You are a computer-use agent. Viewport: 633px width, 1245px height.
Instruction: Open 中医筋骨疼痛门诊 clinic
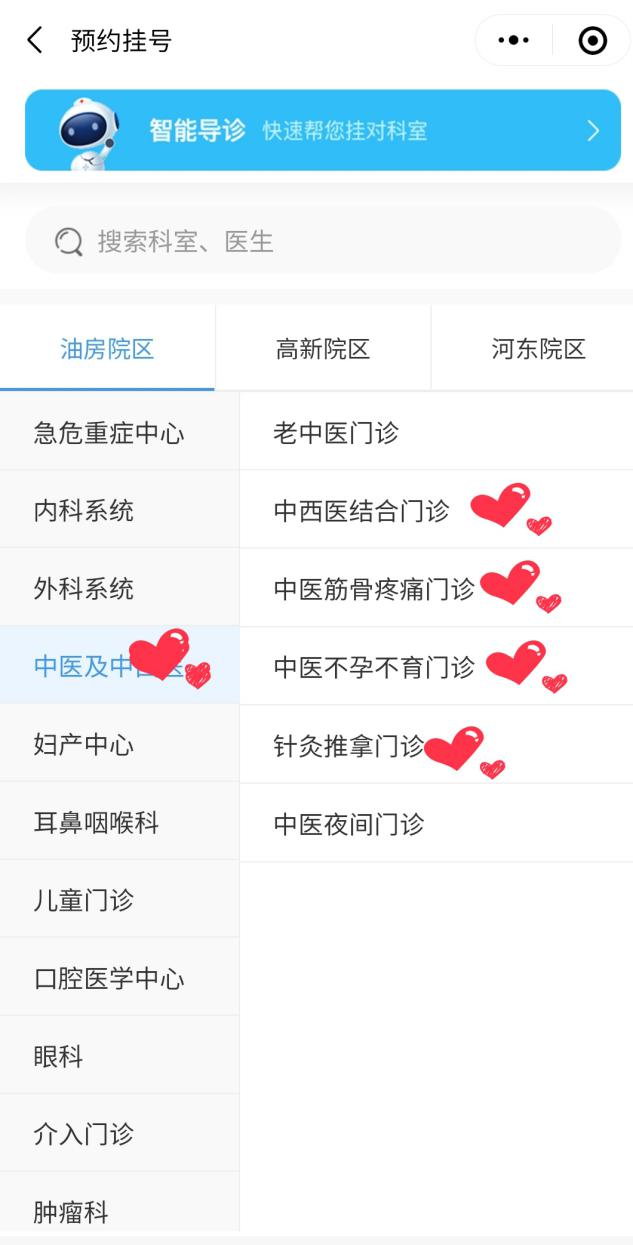pos(436,589)
